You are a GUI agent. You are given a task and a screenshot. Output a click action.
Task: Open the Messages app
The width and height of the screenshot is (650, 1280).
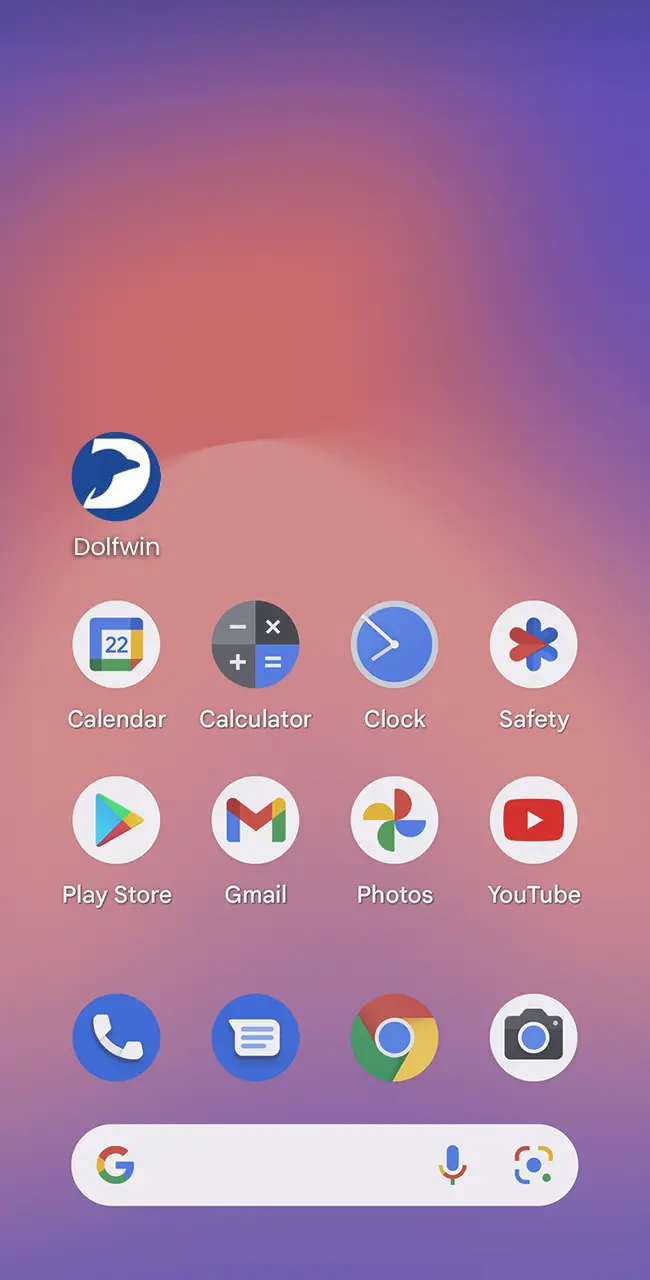[255, 1038]
